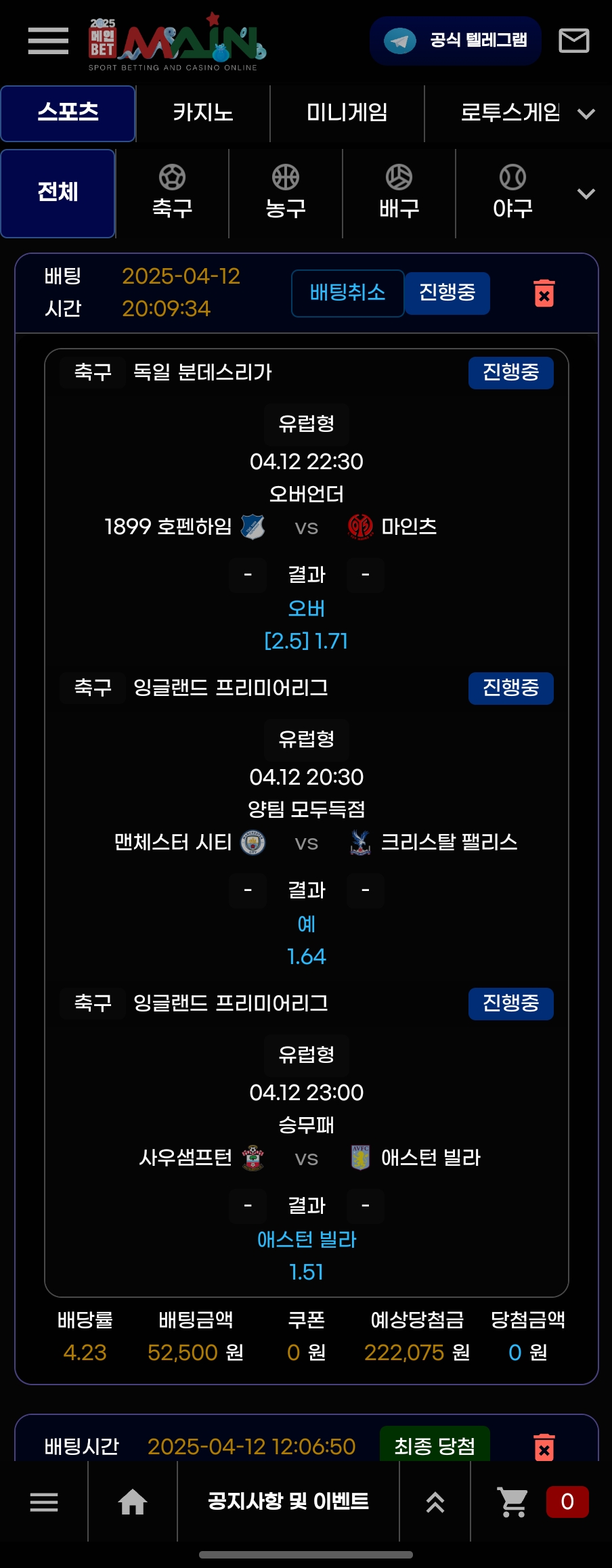The image size is (612, 1568).
Task: Delete the 20:09:34 bet slip
Action: [544, 294]
